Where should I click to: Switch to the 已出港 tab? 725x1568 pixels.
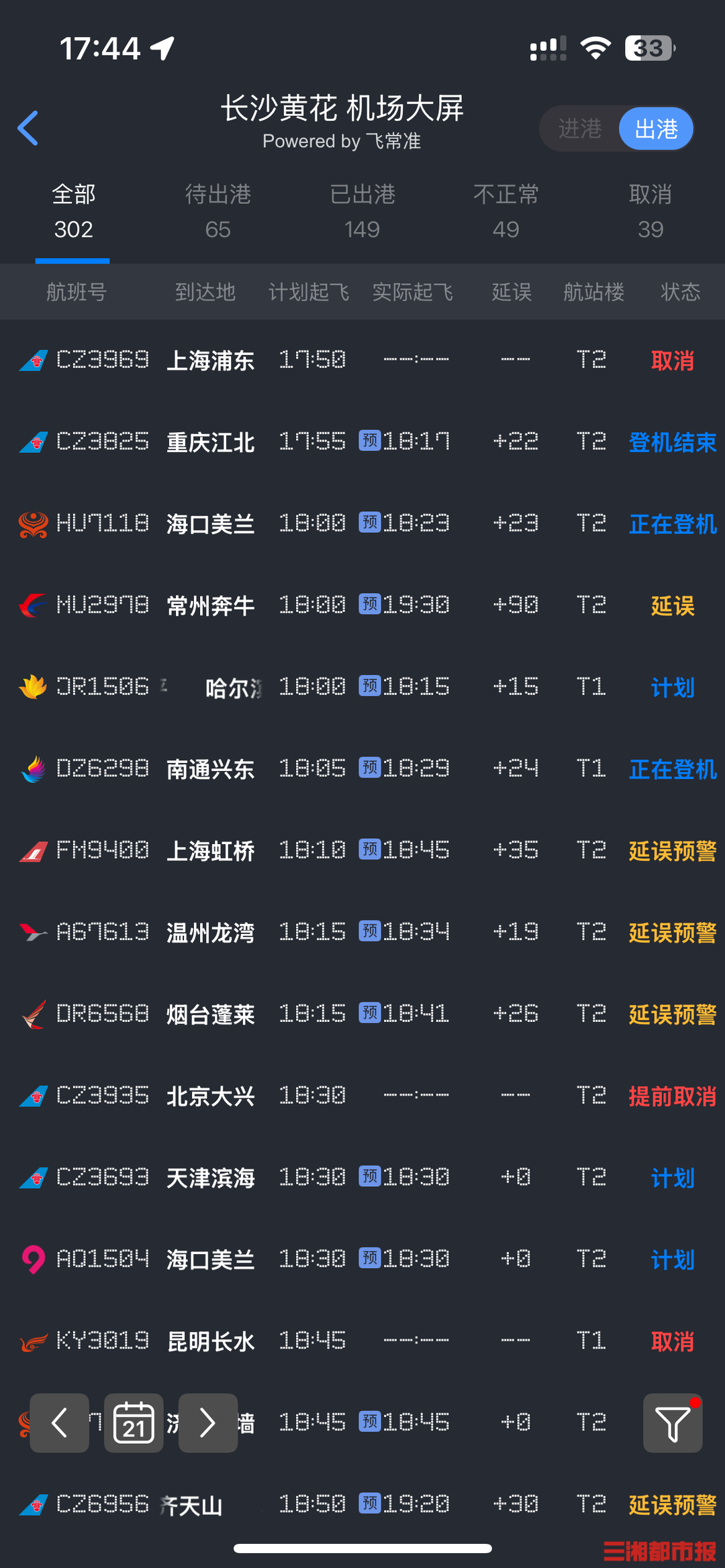click(x=362, y=211)
